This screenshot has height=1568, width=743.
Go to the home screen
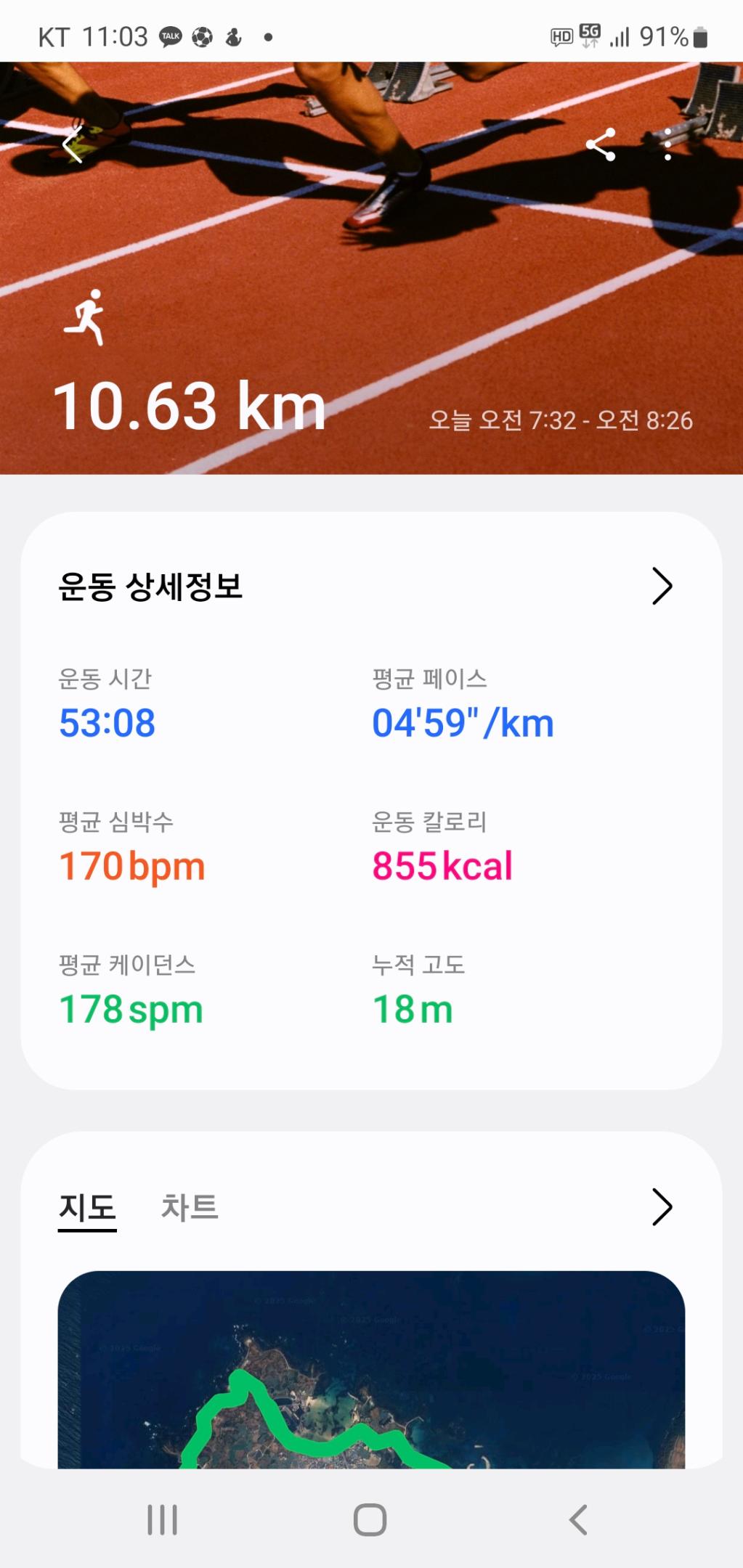point(370,1519)
